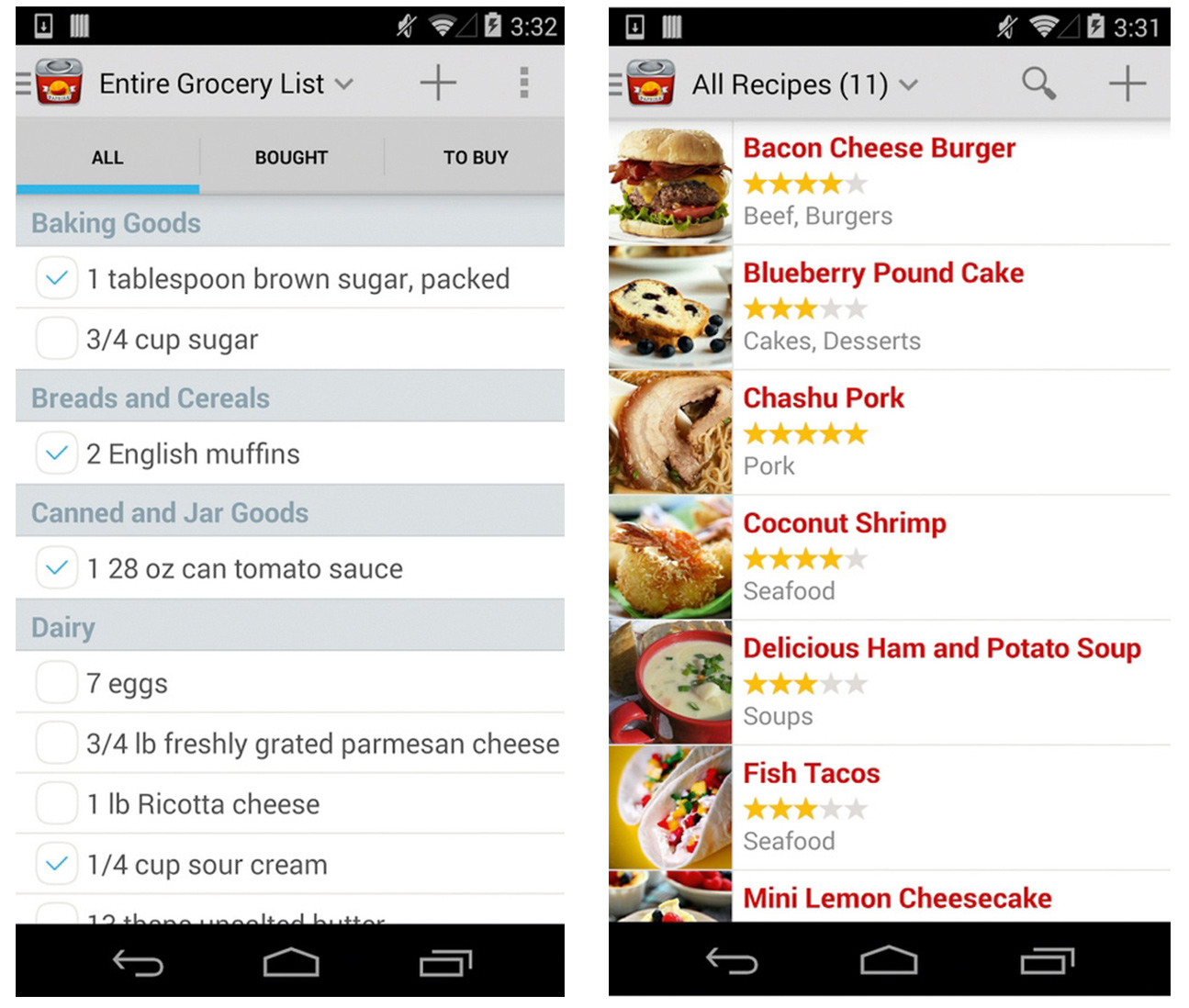Uncheck 2 English muffins
This screenshot has height=1008, width=1189.
[x=57, y=454]
